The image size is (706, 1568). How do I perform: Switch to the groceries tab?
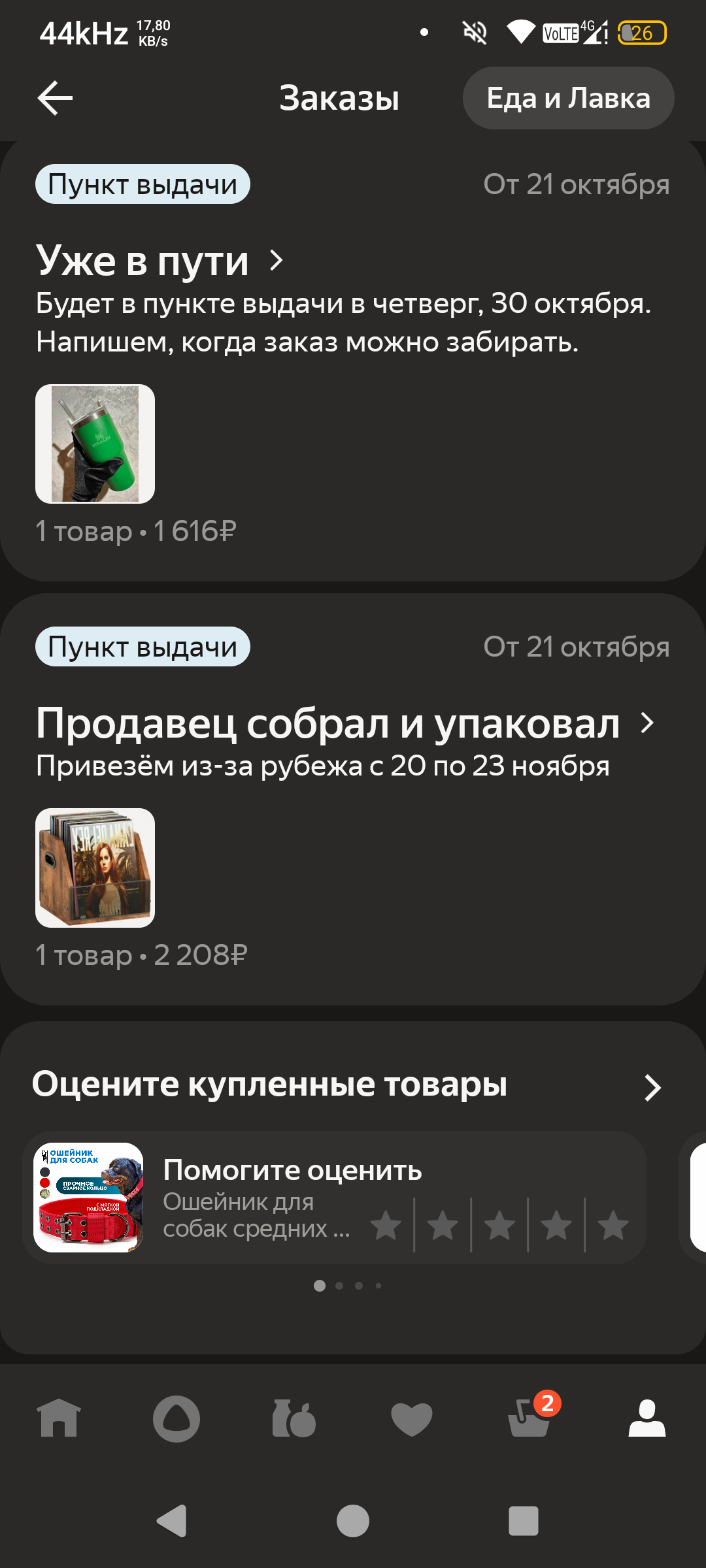pos(294,1419)
